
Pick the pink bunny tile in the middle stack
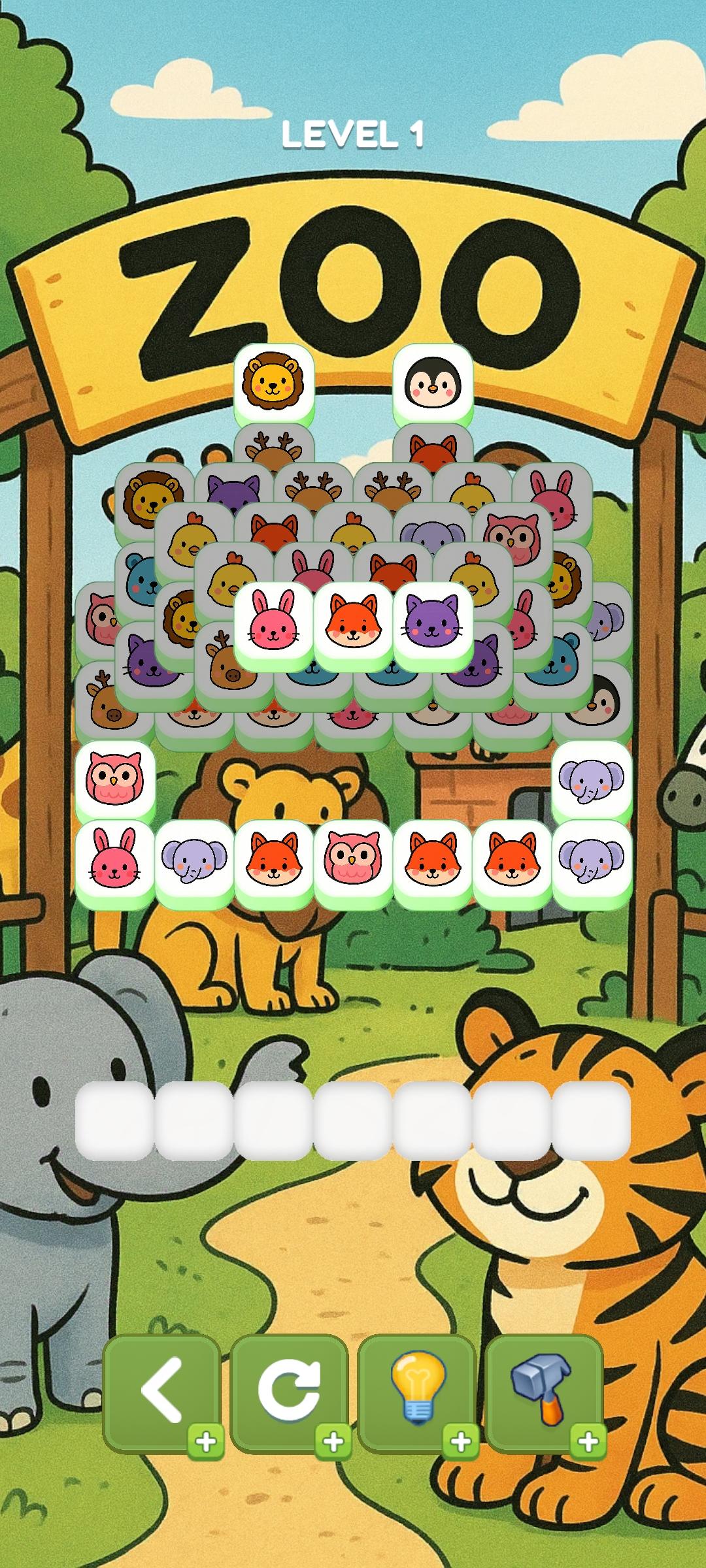click(x=274, y=621)
